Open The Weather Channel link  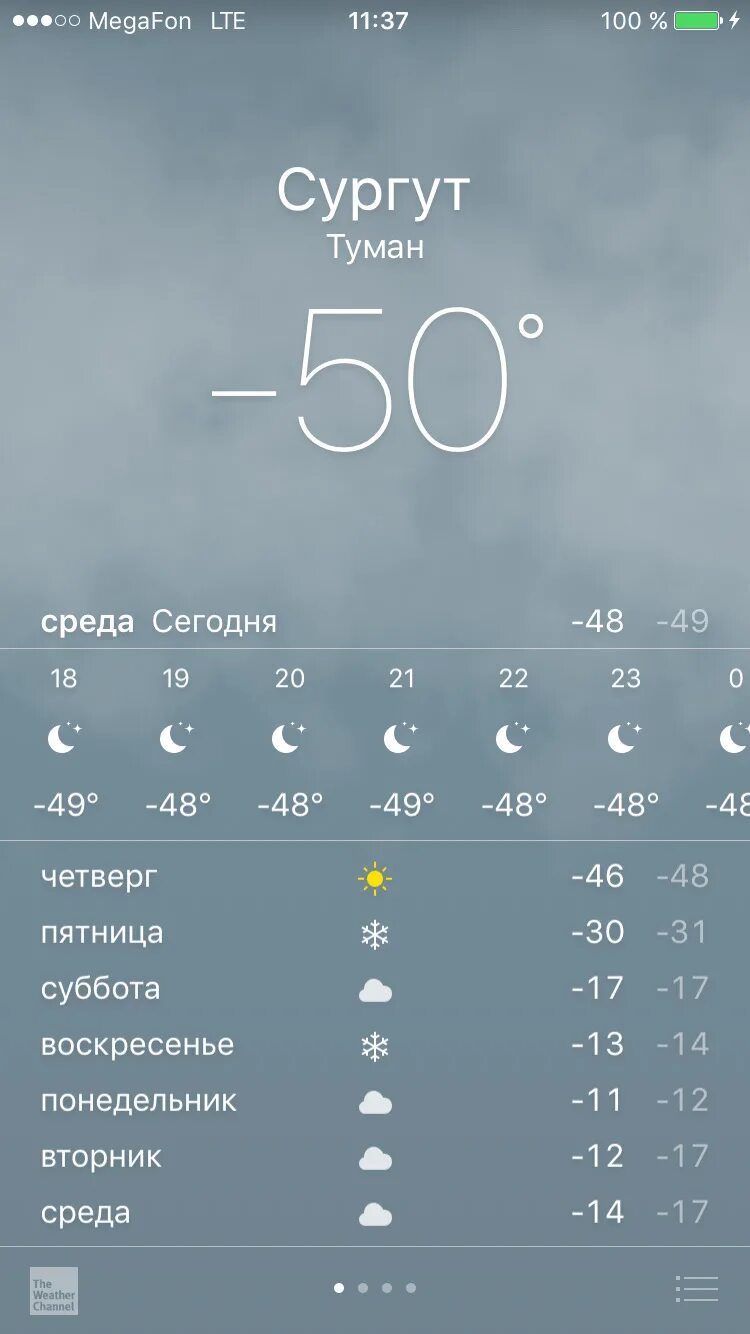(x=54, y=1291)
